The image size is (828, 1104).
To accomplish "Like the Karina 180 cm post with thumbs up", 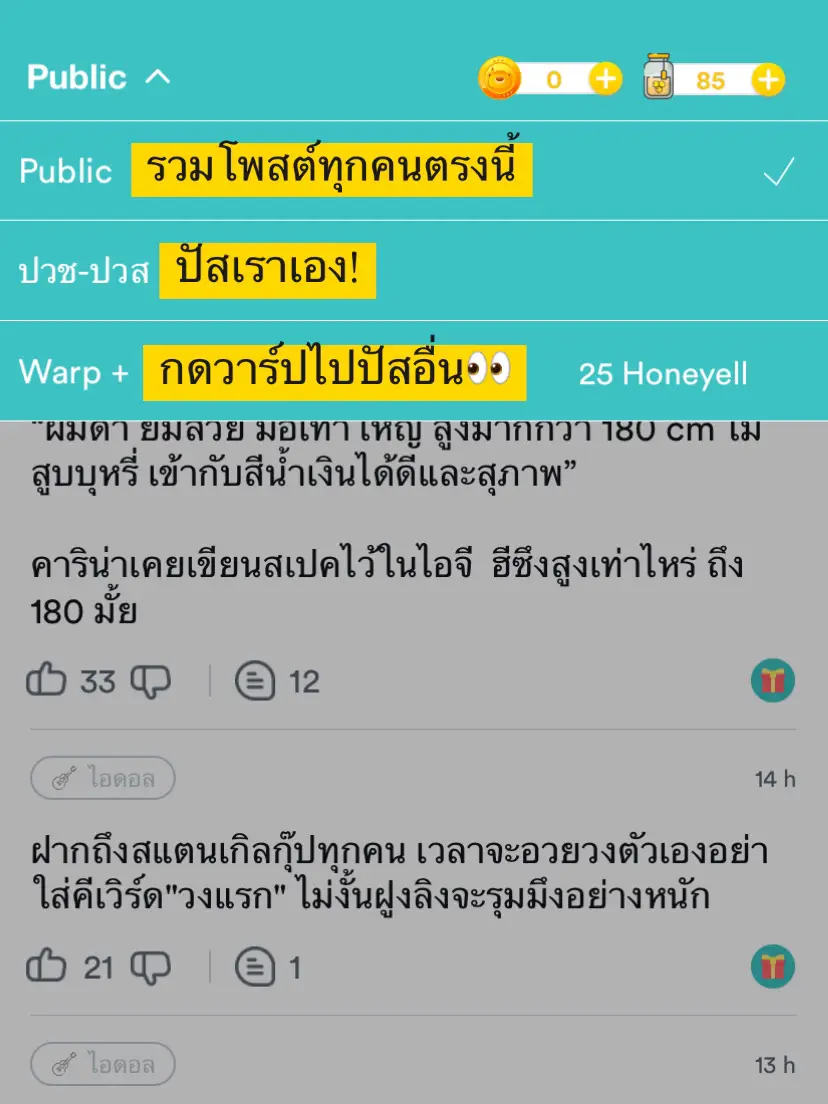I will (45, 681).
